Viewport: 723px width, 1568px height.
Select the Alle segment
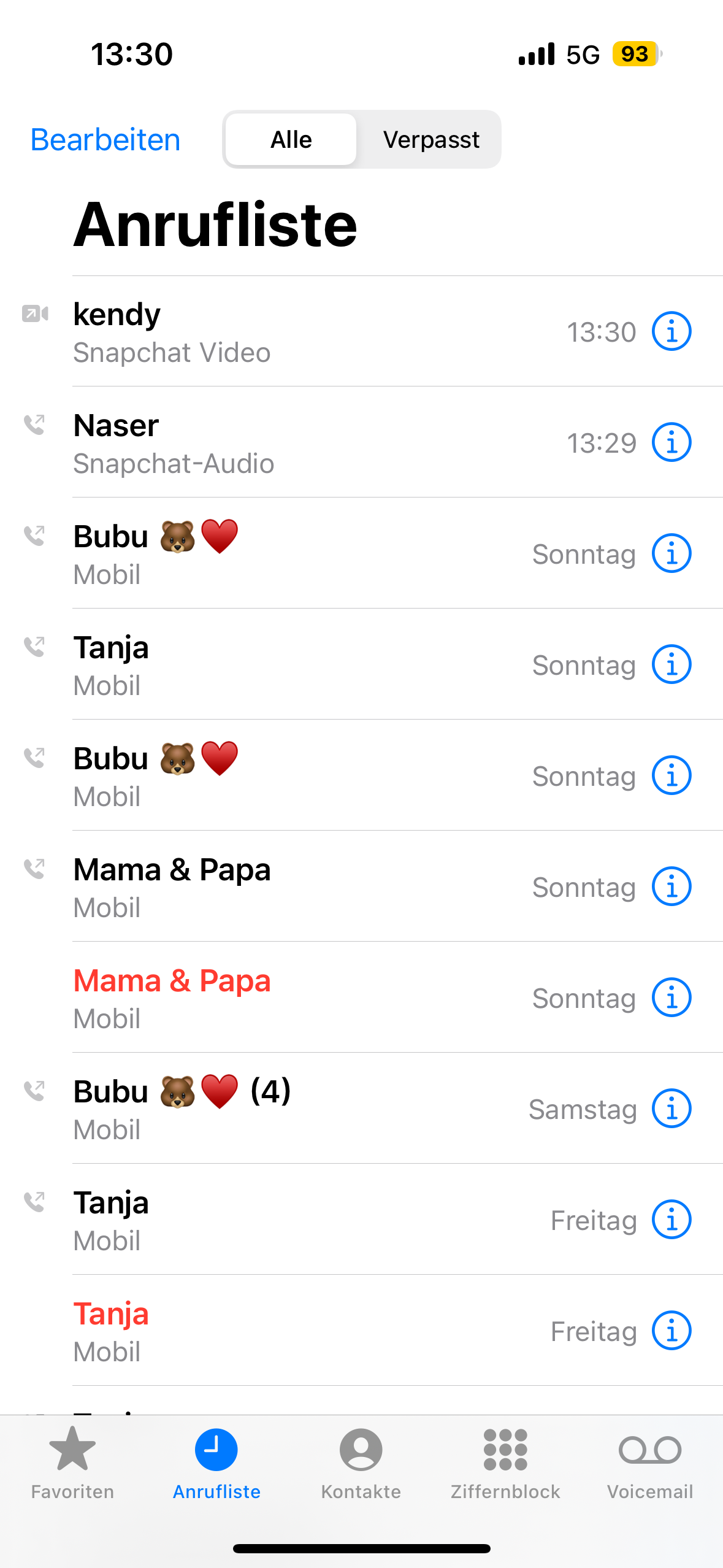[x=291, y=140]
